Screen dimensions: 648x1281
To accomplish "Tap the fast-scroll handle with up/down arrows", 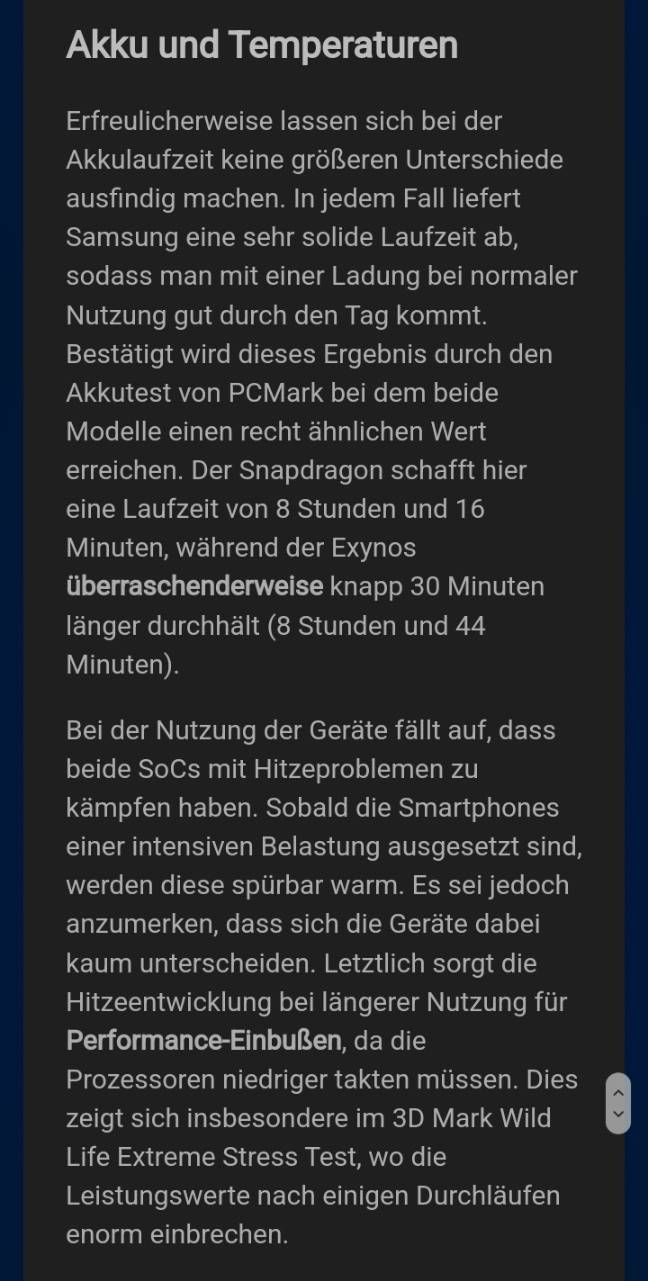I will [618, 1103].
